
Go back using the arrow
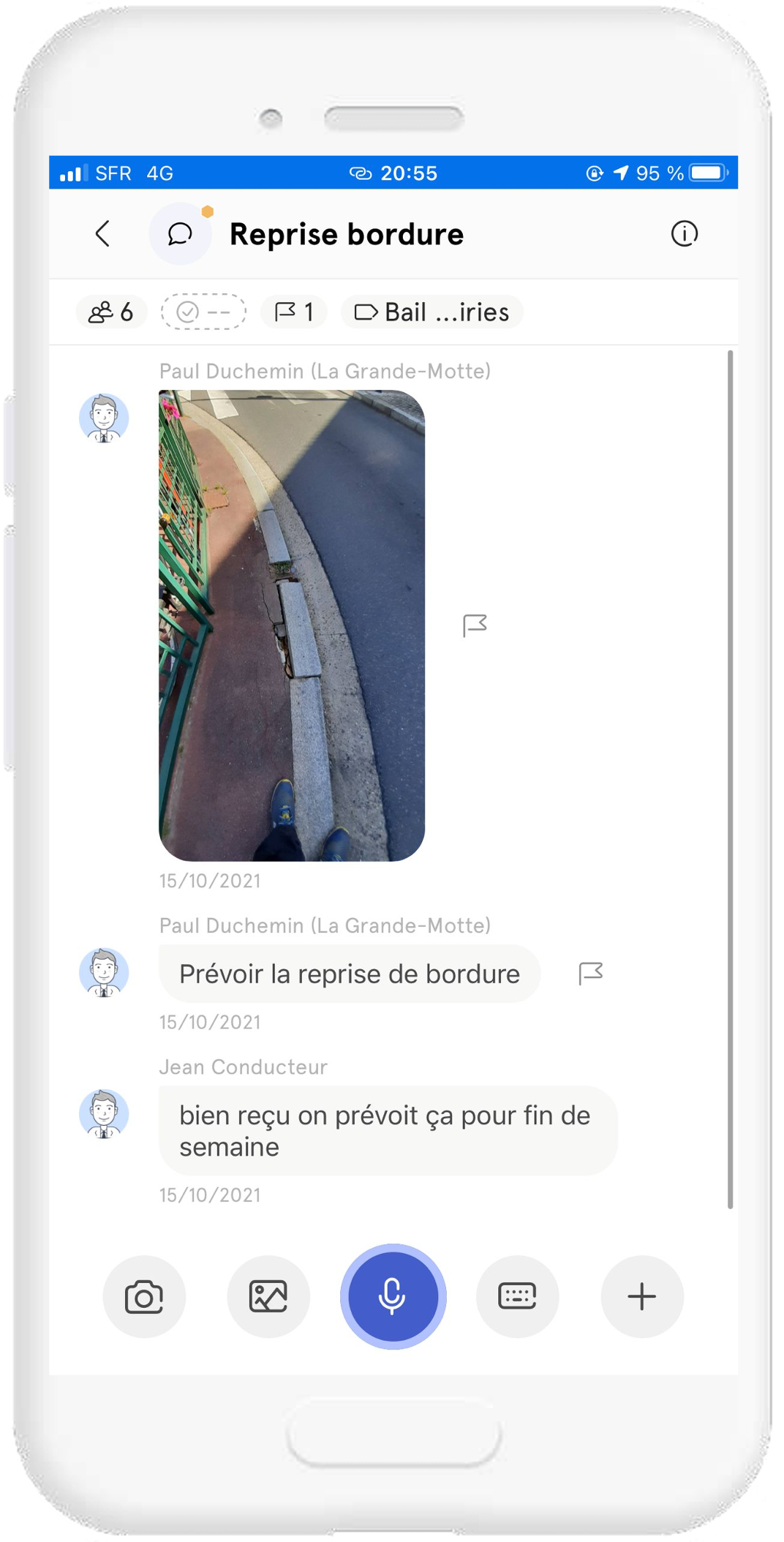(103, 234)
